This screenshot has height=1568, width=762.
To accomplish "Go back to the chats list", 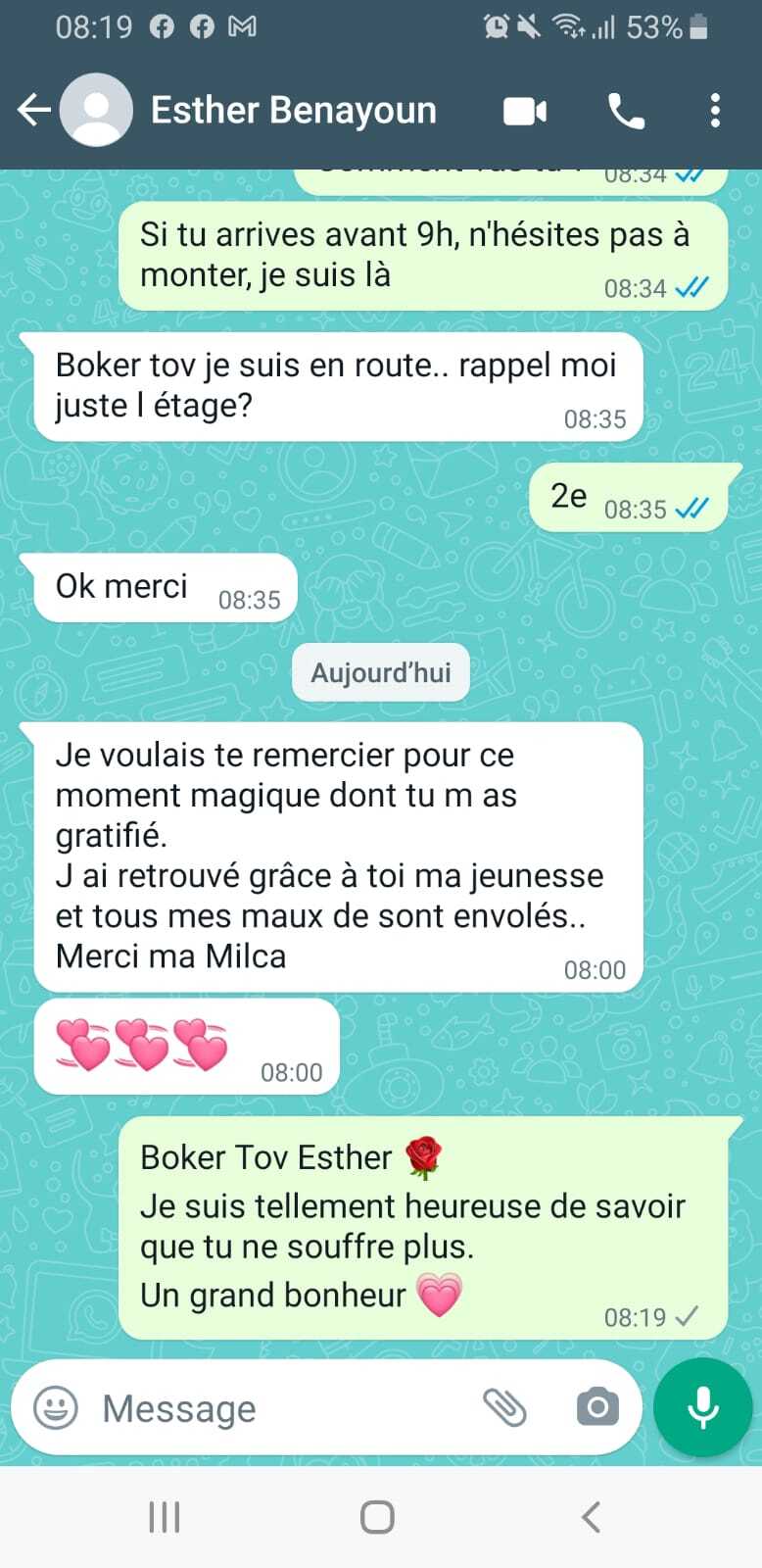I will [x=33, y=111].
